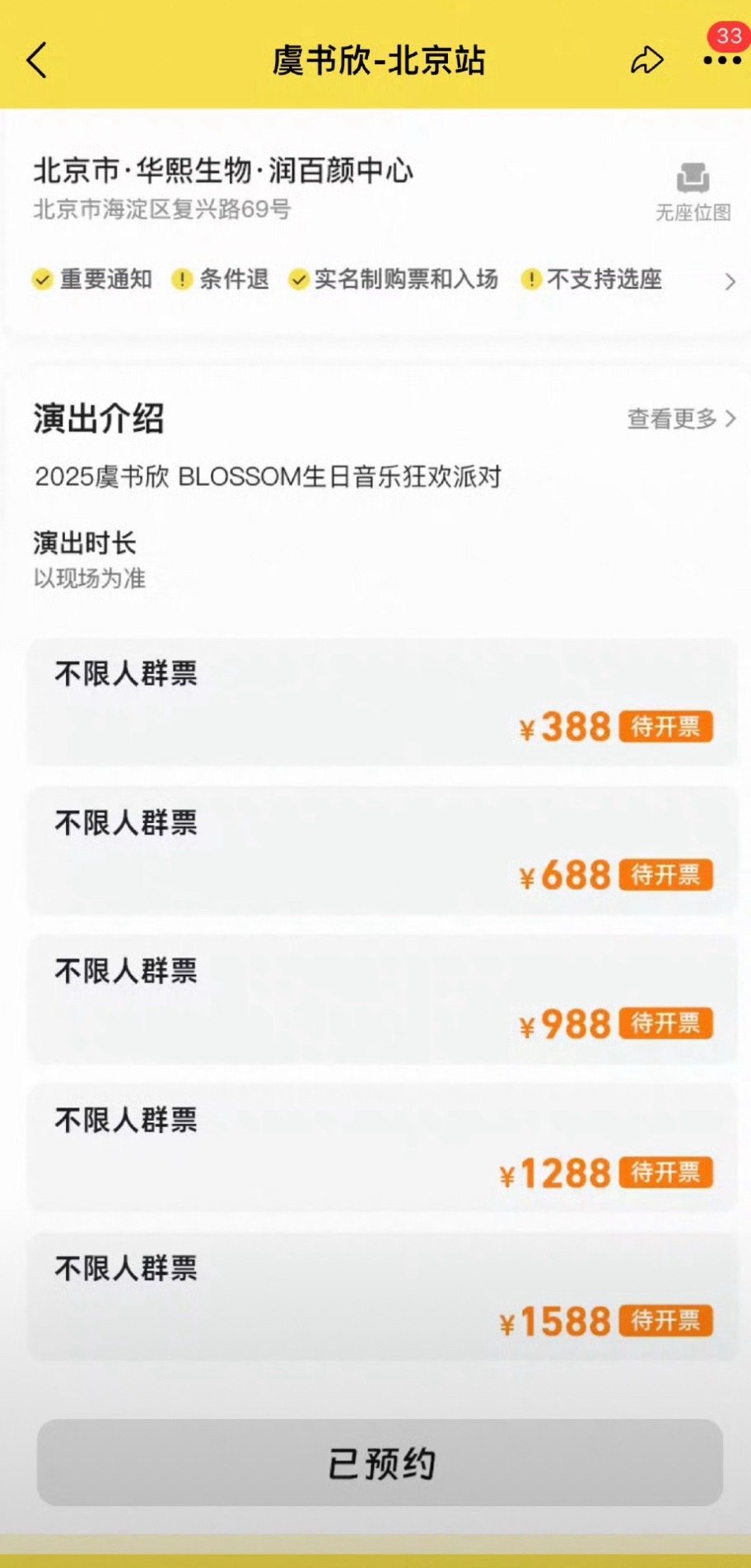Open the share icon next to the title
The height and width of the screenshot is (1568, 751).
tap(647, 59)
